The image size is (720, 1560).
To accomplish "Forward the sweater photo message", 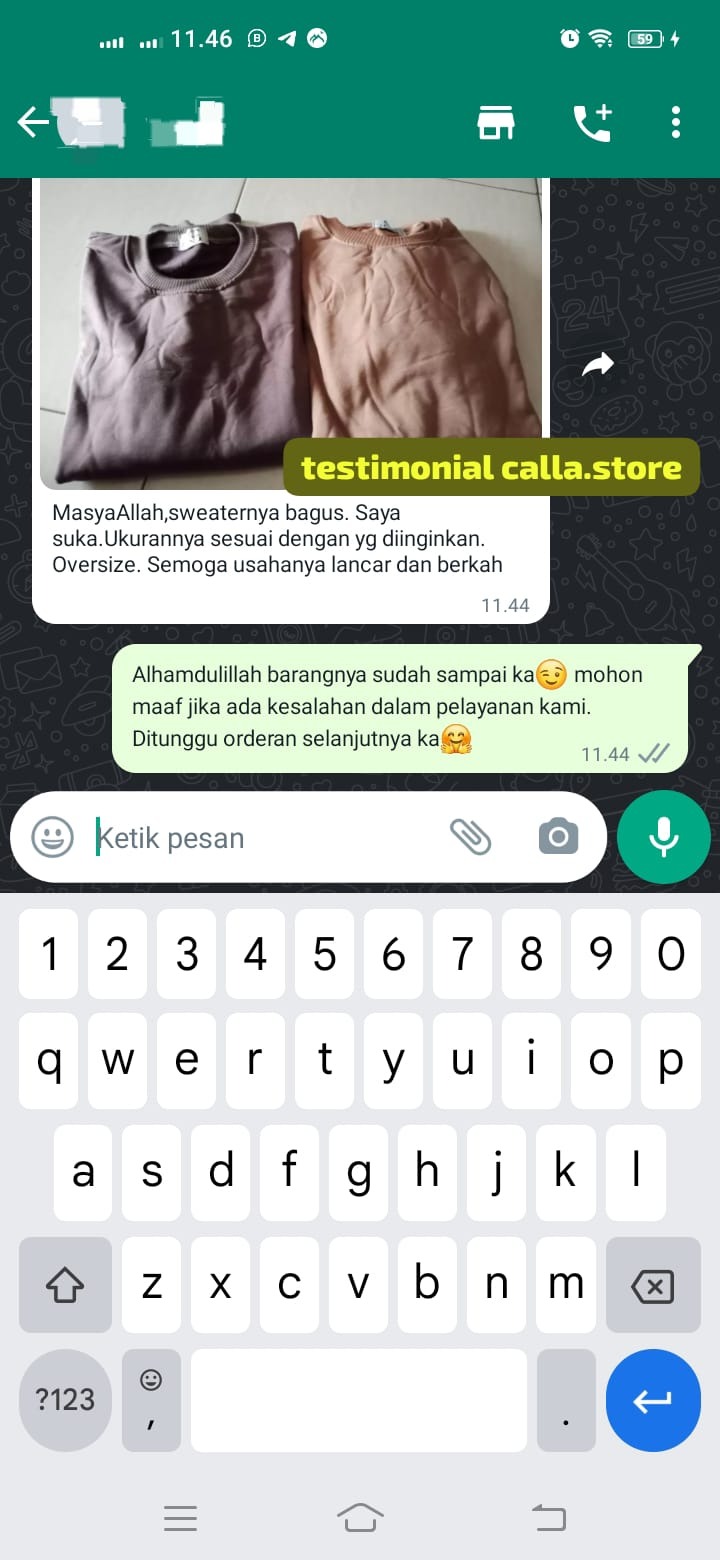I will [598, 367].
